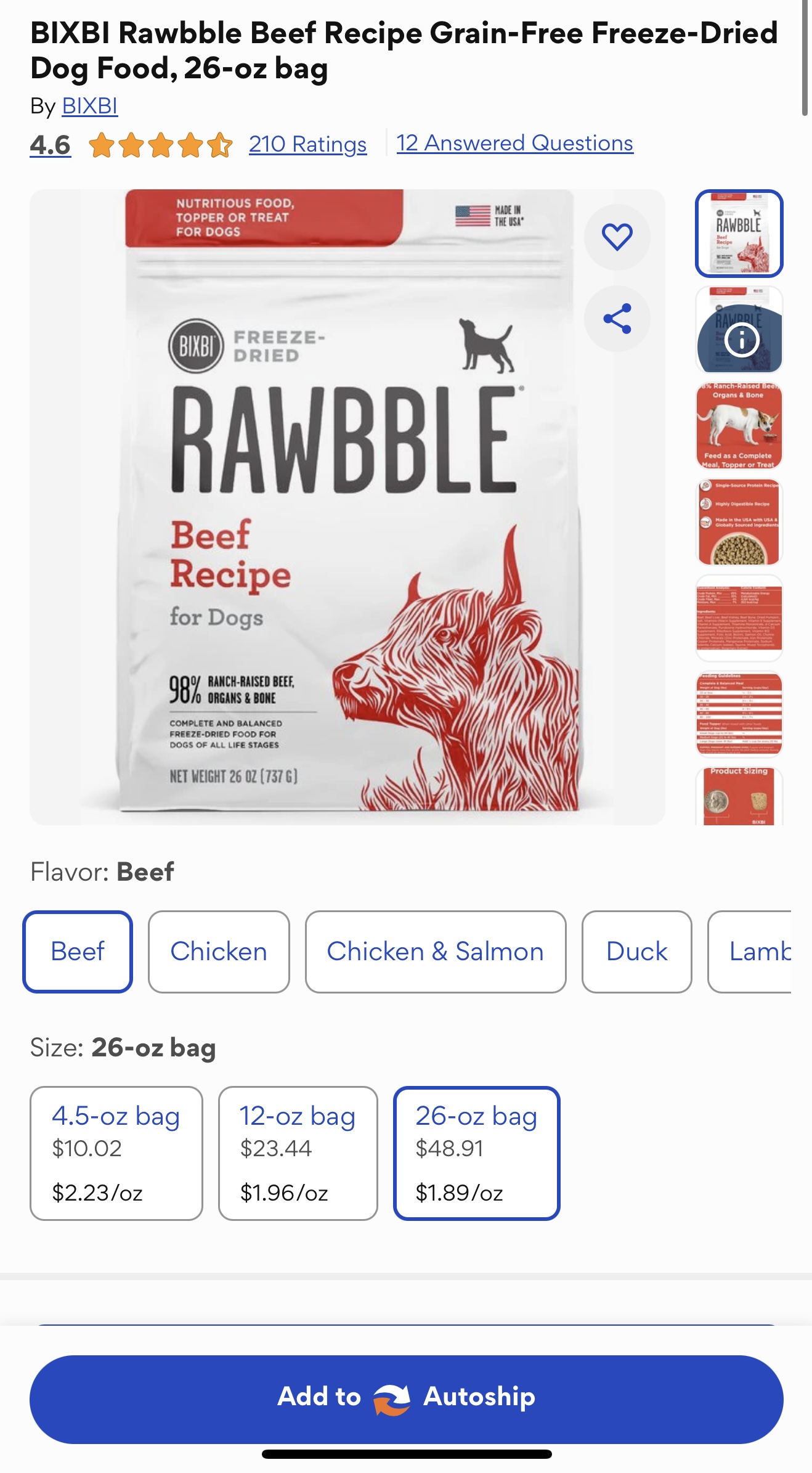Image resolution: width=812 pixels, height=1473 pixels.
Task: View the 210 Ratings
Action: pyautogui.click(x=307, y=144)
